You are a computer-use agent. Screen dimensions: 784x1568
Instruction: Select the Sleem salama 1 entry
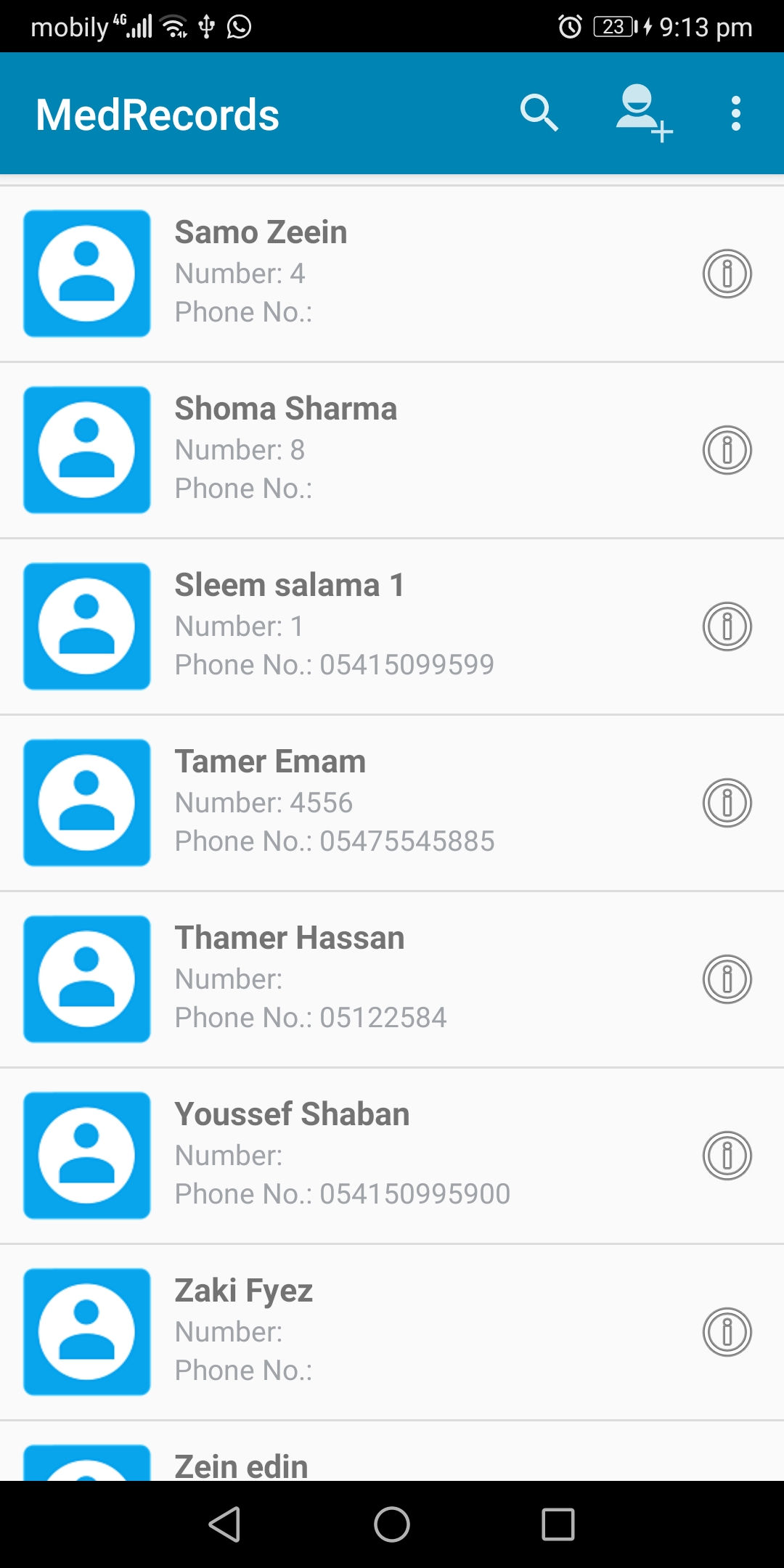point(392,626)
